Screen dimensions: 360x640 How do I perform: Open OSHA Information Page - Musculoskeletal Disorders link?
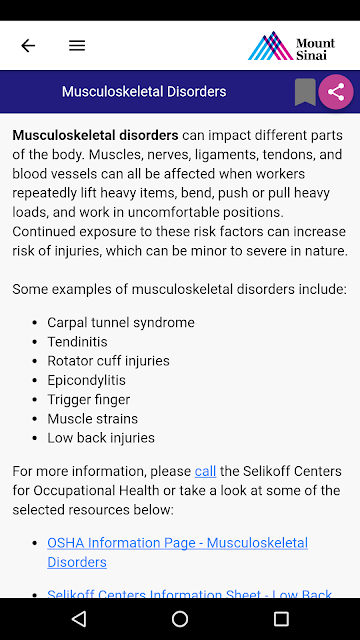point(178,552)
